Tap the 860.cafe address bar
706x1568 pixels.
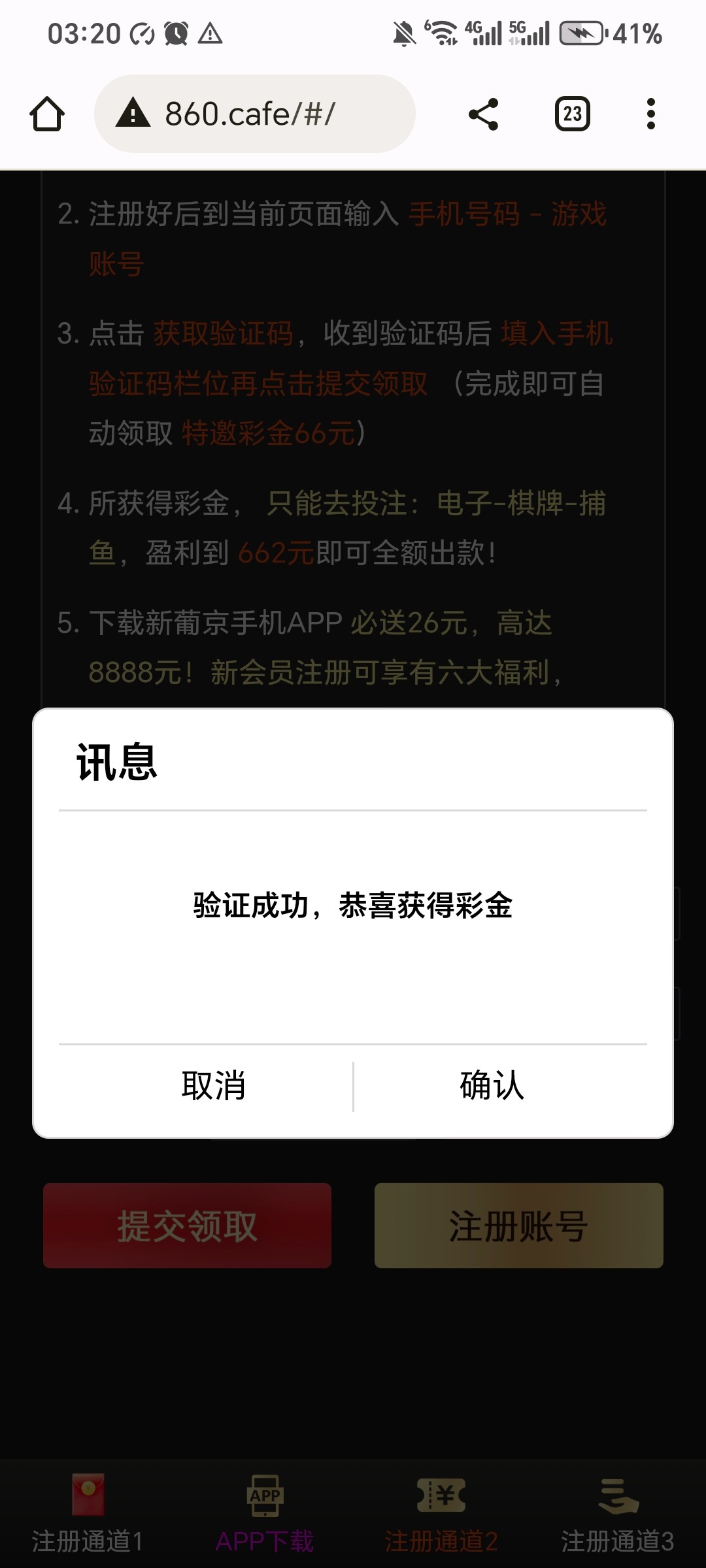255,114
